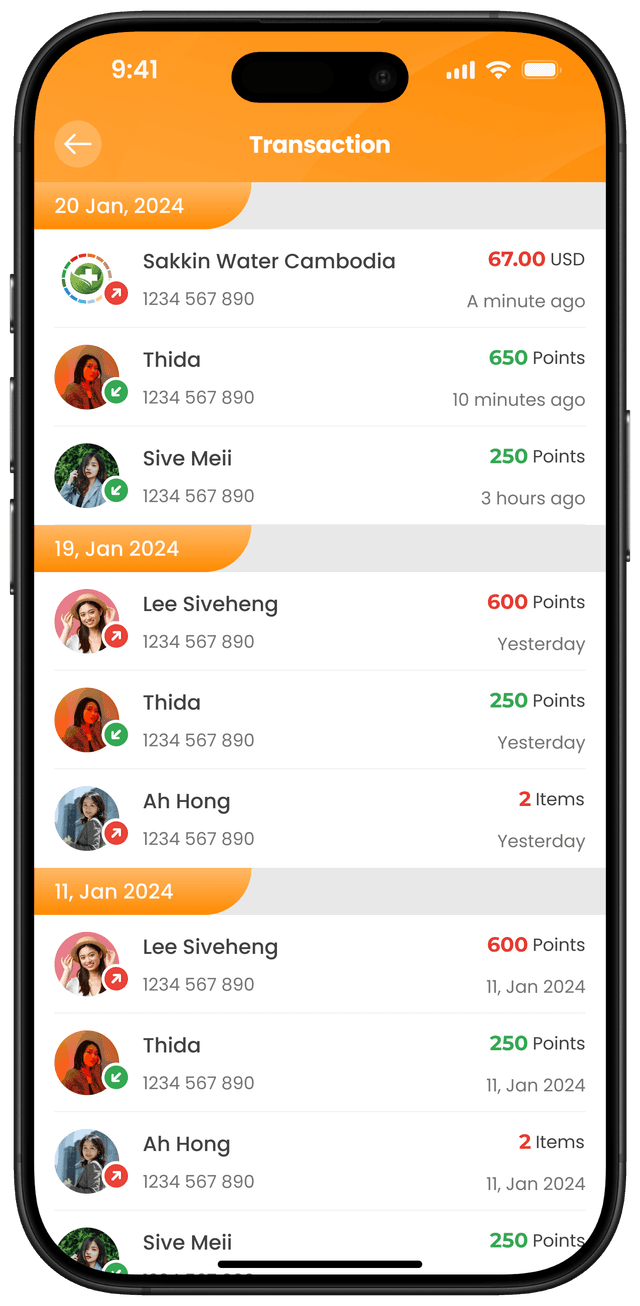This screenshot has height=1306, width=640.
Task: View Sive Meii's transaction from 3 hours ago
Action: (x=320, y=476)
